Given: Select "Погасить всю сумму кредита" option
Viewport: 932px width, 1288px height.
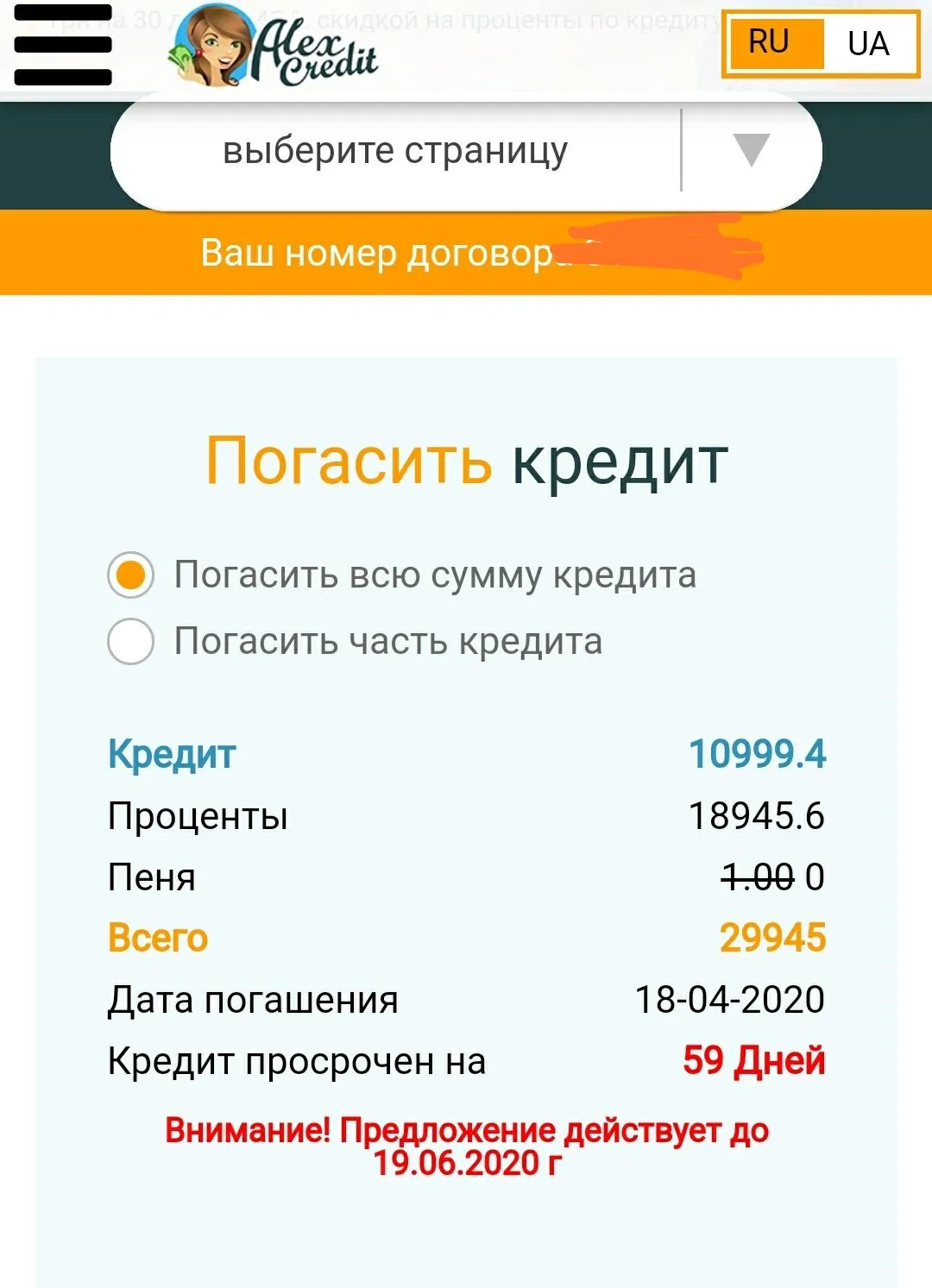Looking at the screenshot, I should (131, 575).
